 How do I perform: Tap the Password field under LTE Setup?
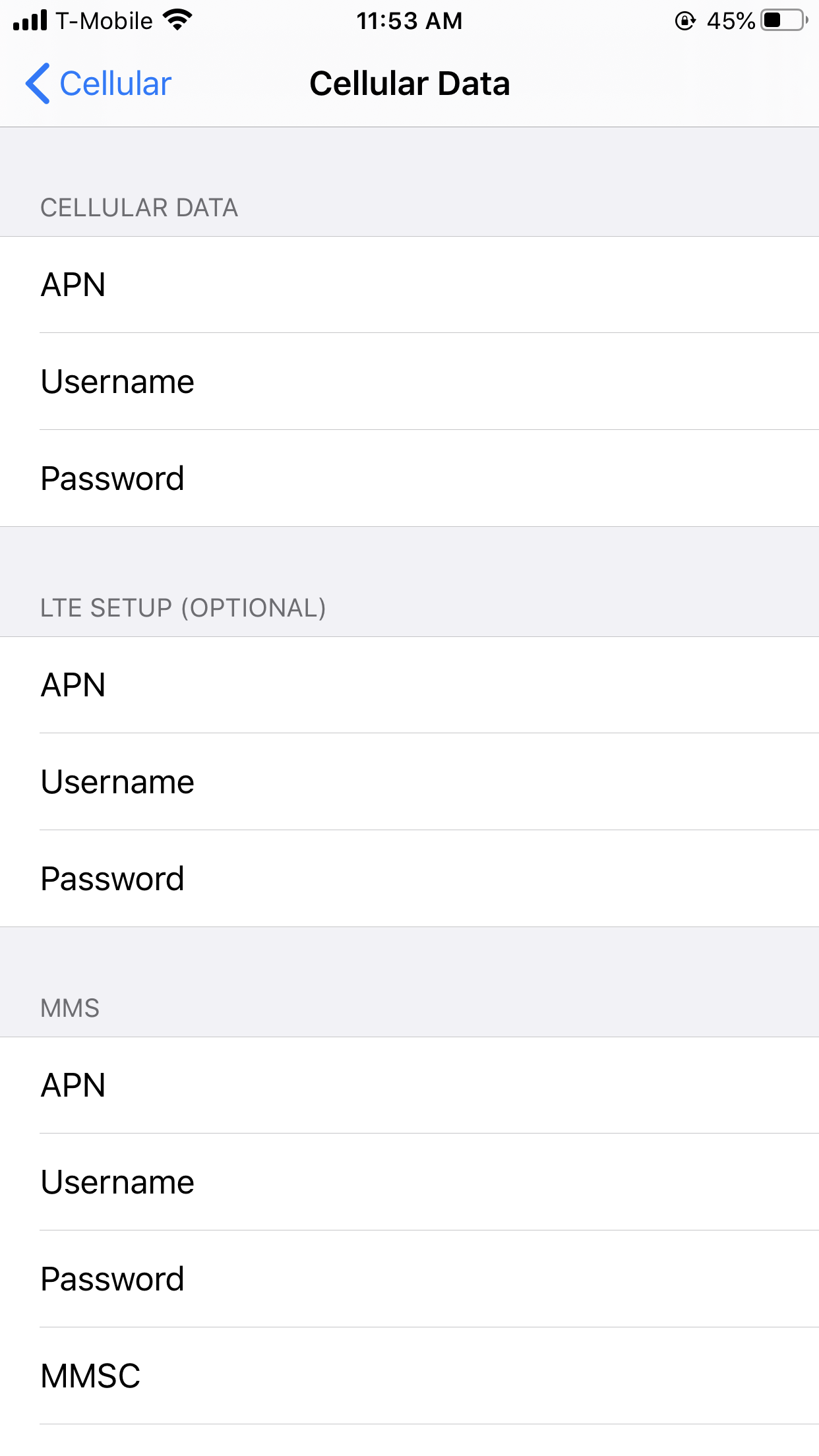pyautogui.click(x=409, y=879)
